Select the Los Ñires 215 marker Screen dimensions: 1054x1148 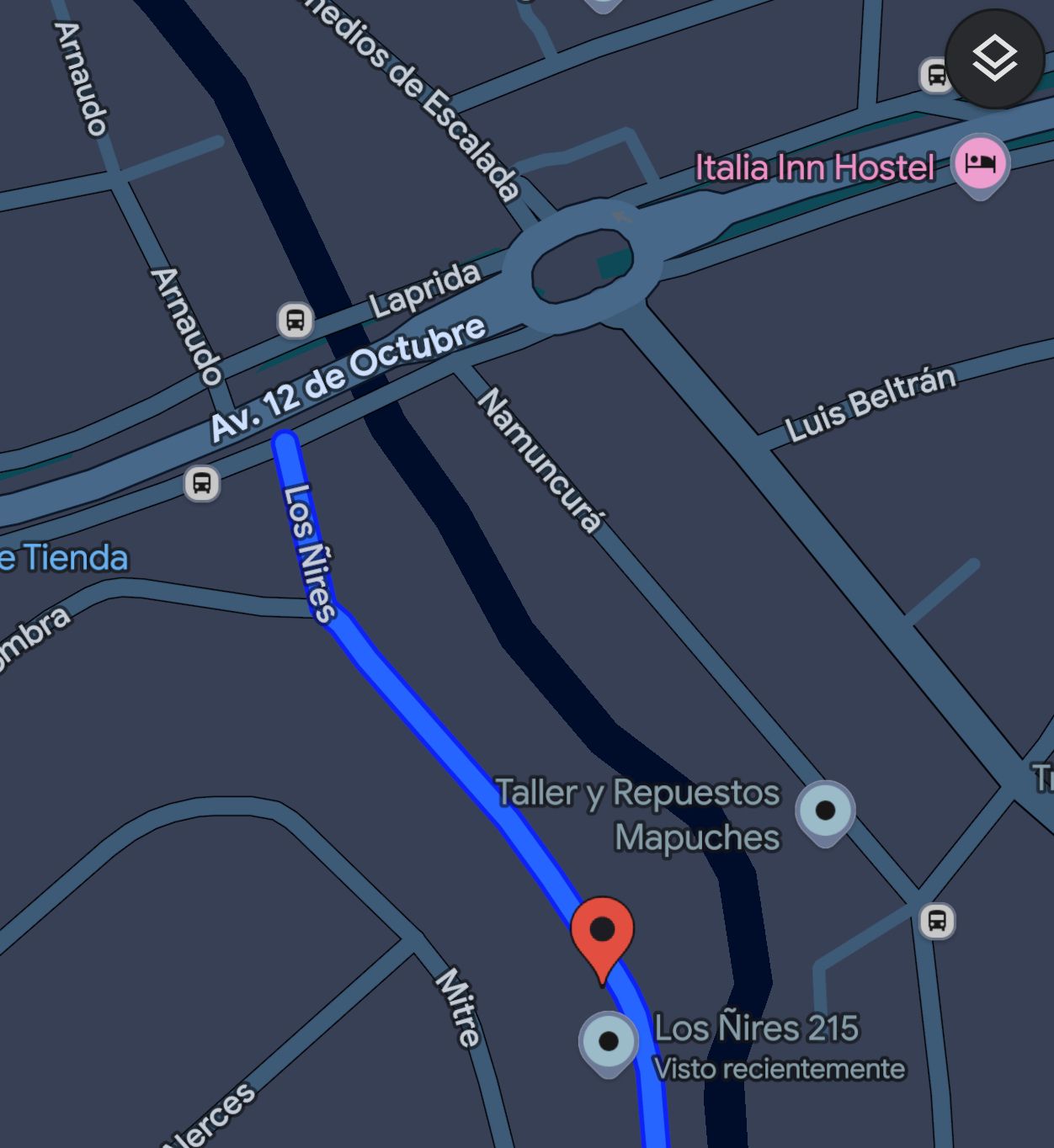pos(609,1042)
